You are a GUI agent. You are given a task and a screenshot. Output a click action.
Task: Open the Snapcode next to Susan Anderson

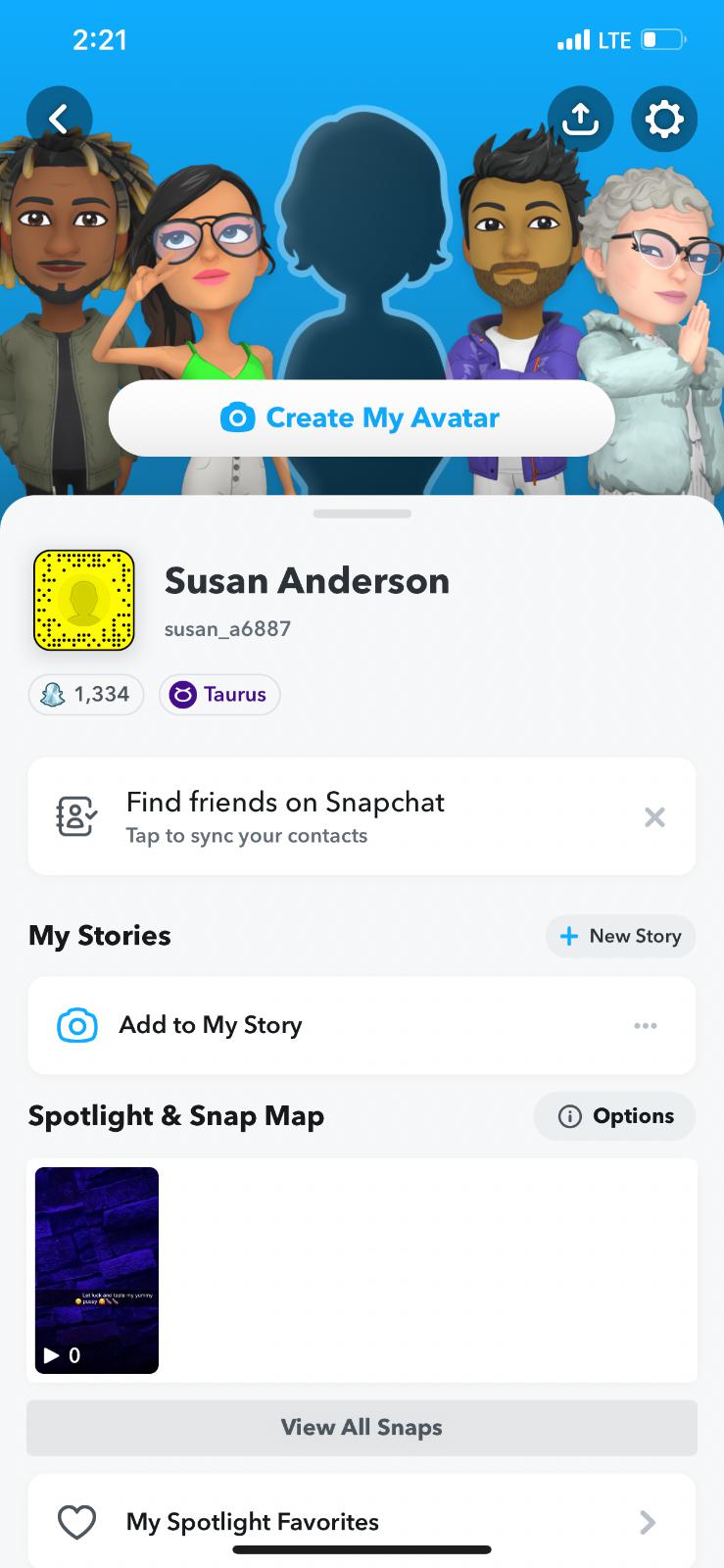84,601
